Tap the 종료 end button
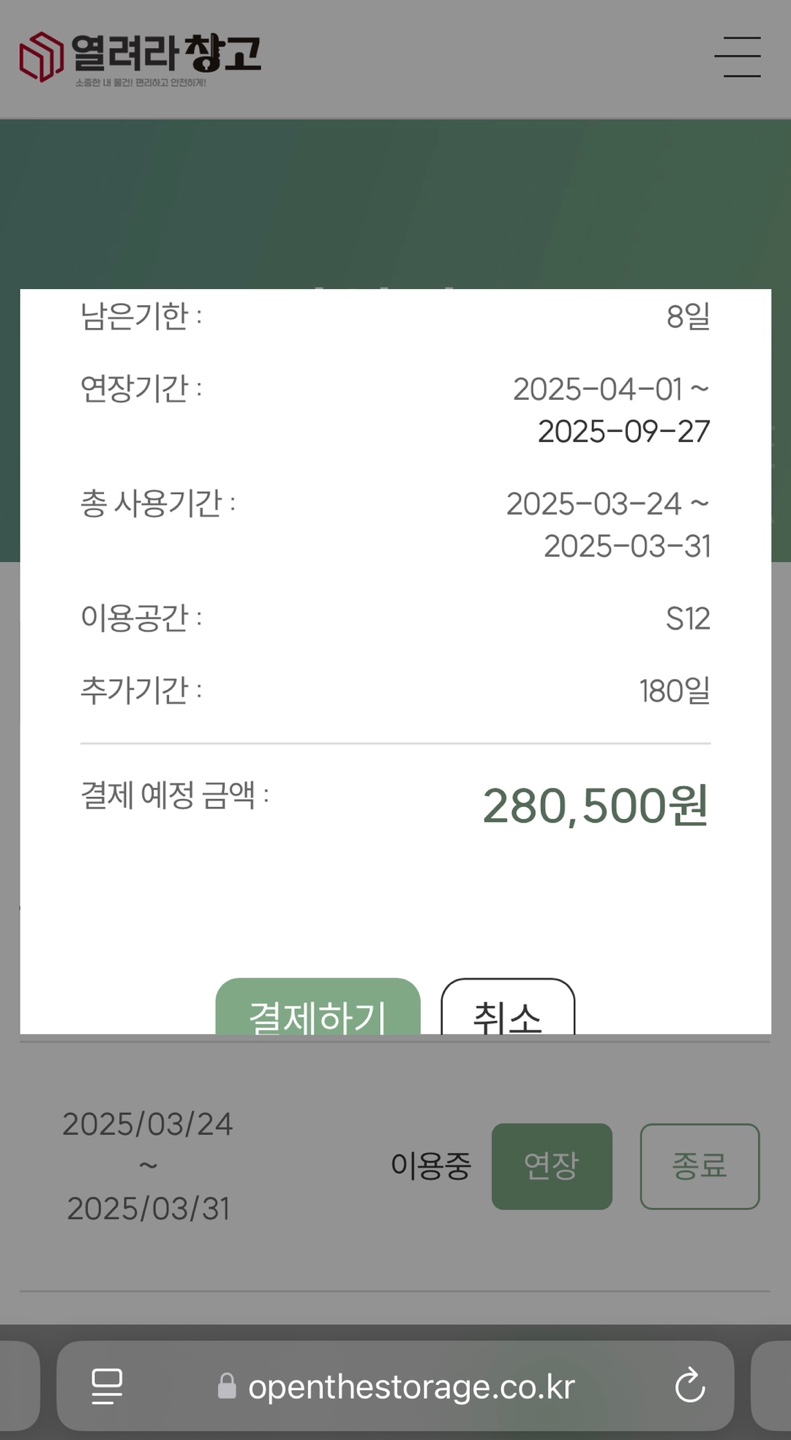Viewport: 791px width, 1440px height. click(700, 1166)
